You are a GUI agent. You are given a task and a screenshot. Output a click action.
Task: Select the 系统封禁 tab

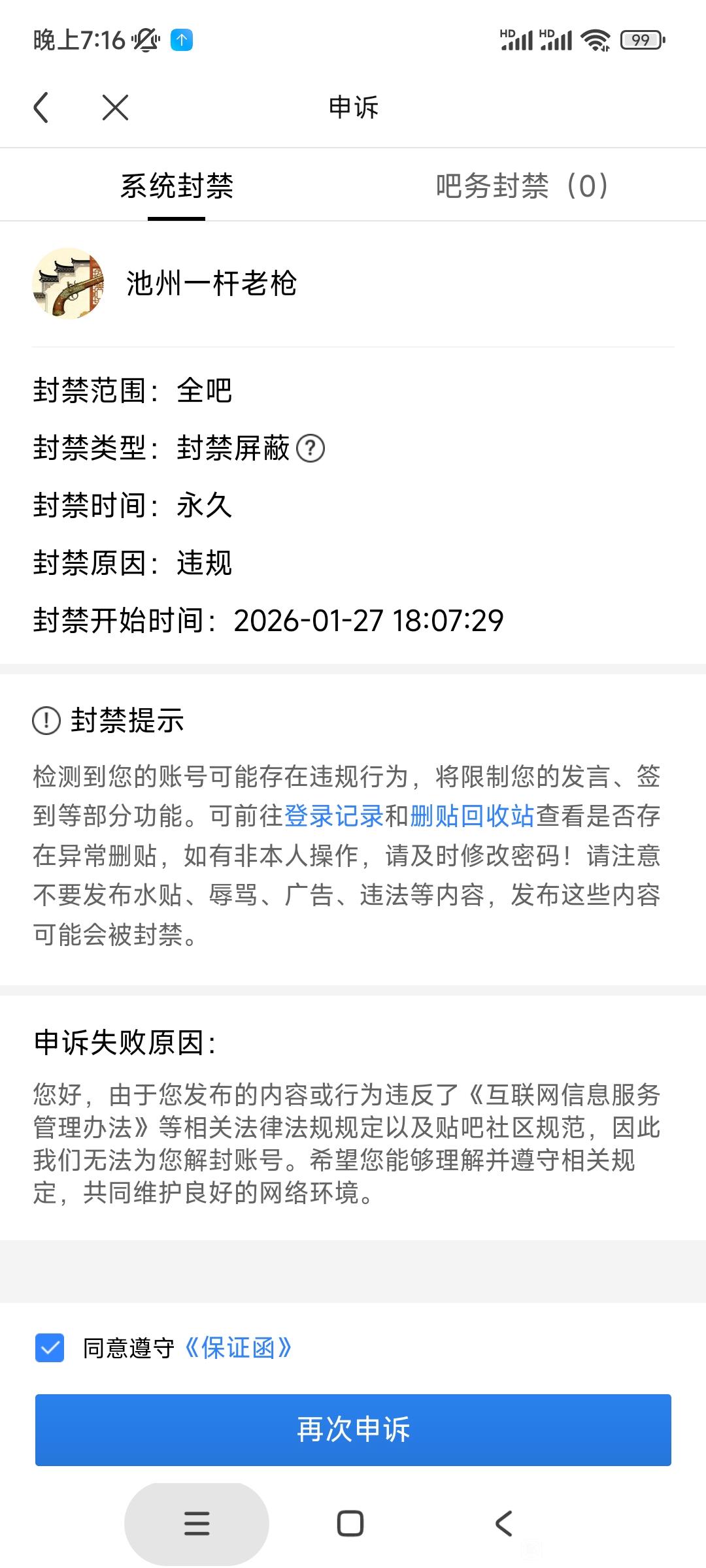(x=176, y=186)
